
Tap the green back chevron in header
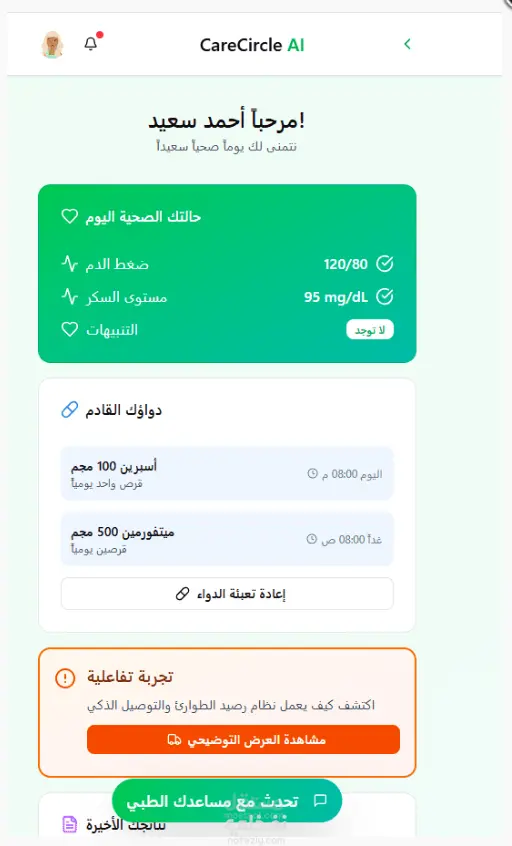(x=407, y=44)
